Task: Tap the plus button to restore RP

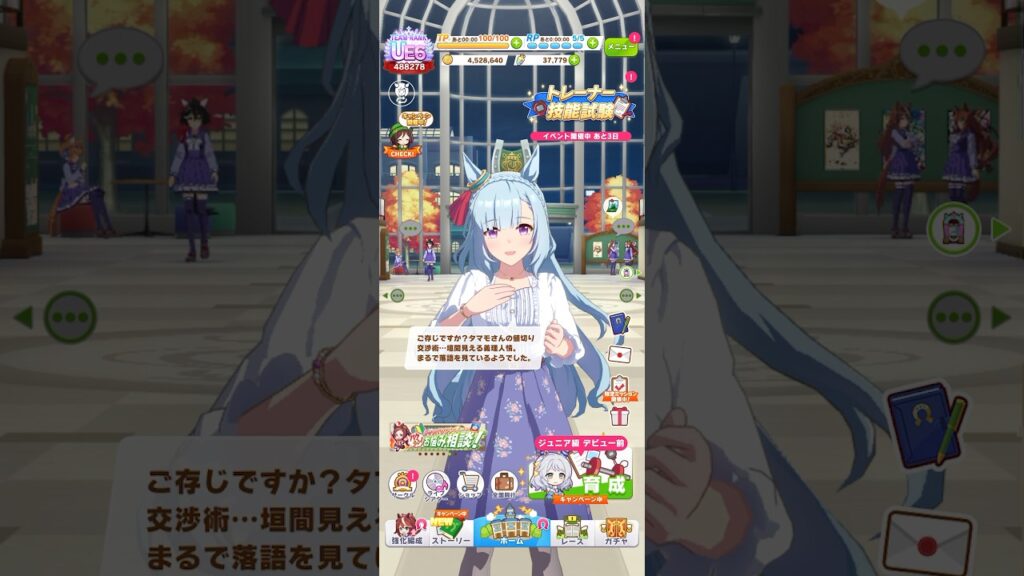Action: 593,42
